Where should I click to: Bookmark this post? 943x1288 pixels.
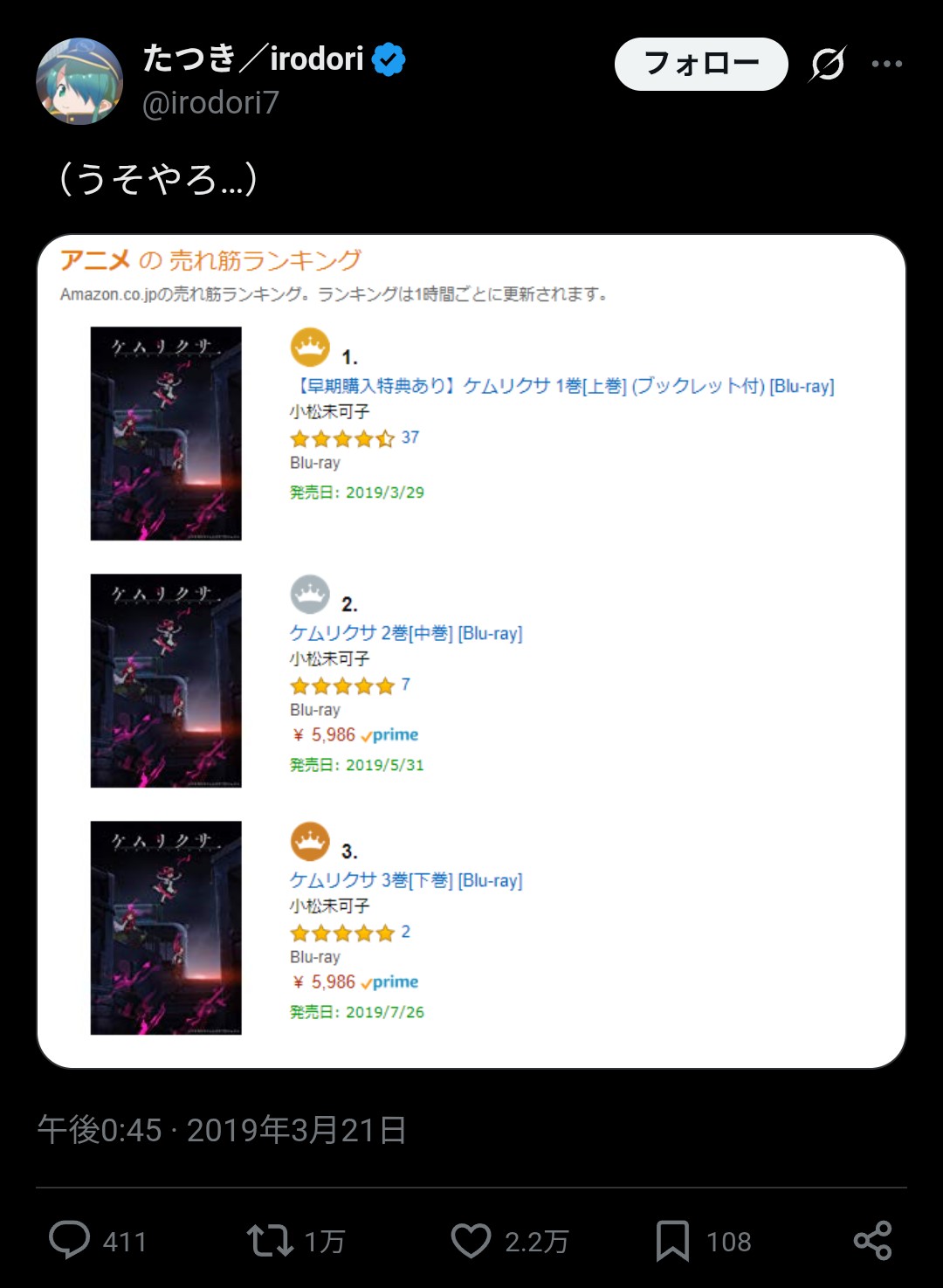click(672, 1240)
